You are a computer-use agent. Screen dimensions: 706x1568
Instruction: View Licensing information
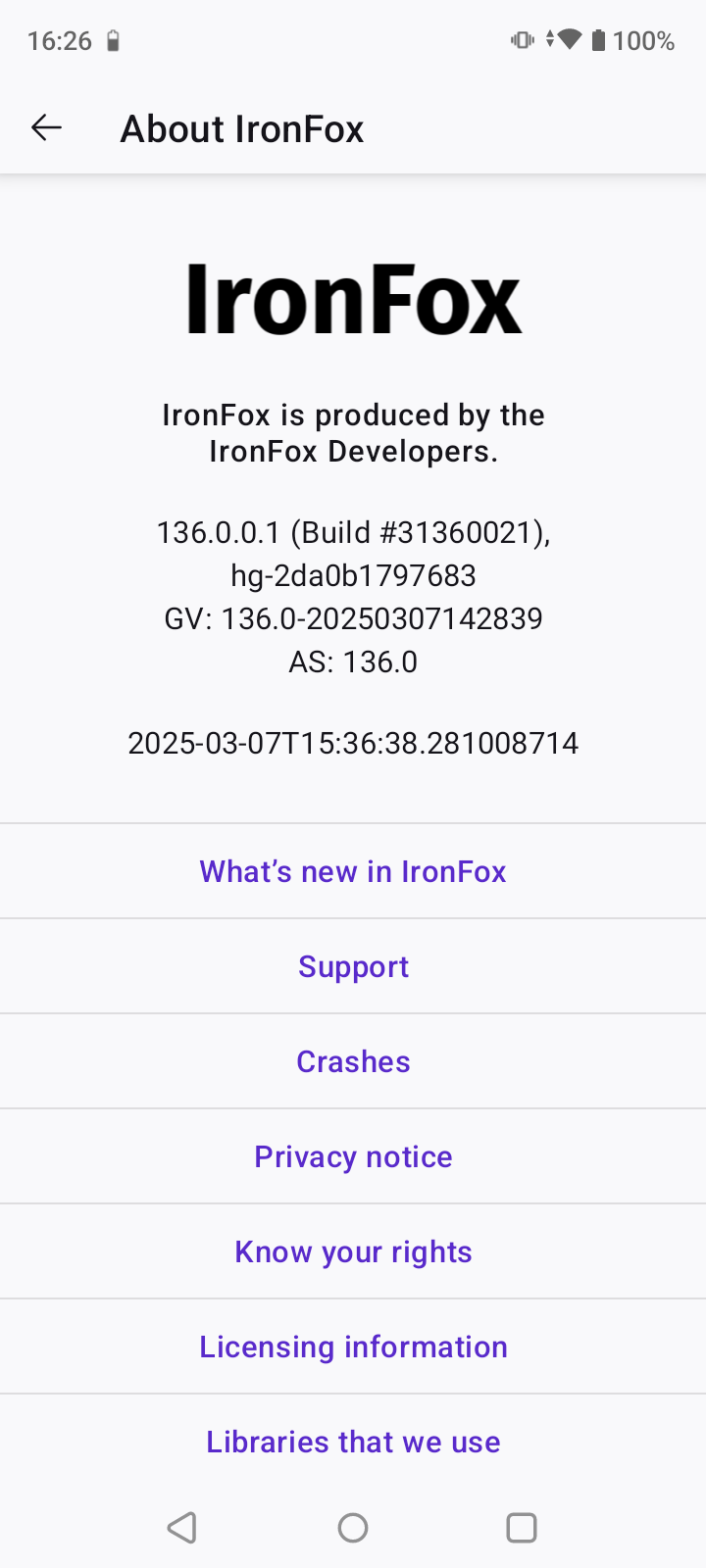[x=353, y=1347]
